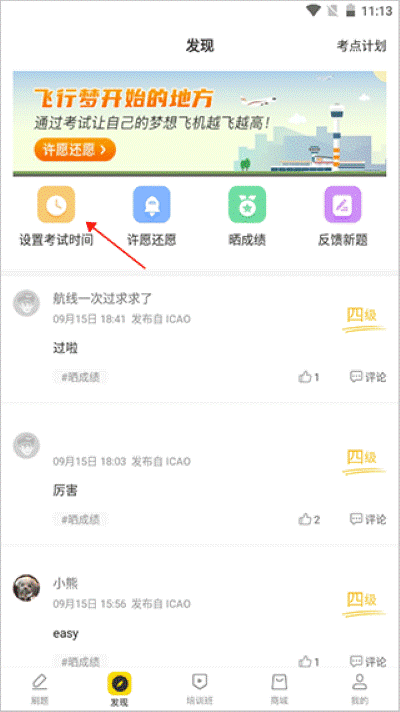Switch to the 刷题 tab
Screen dimensions: 400x712
40,688
